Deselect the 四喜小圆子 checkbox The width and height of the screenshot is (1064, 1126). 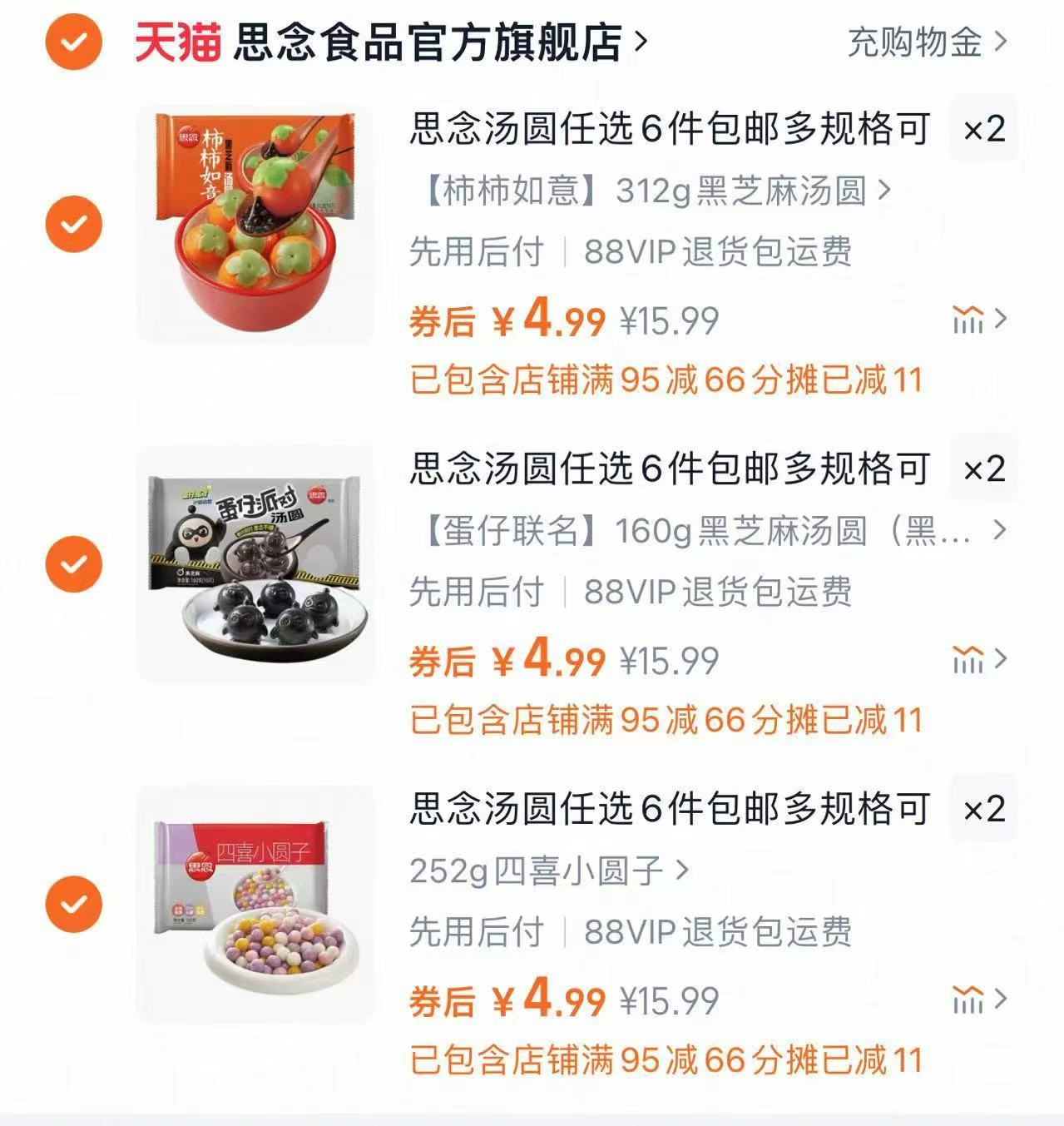73,903
